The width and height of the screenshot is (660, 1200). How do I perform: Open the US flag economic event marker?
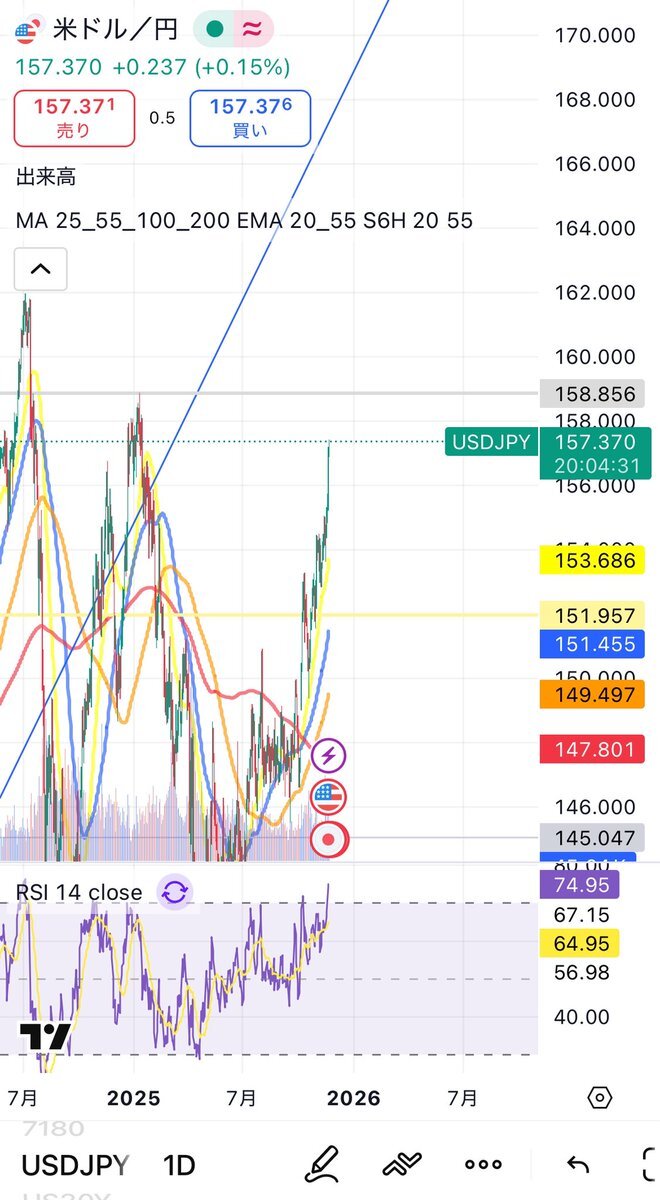coord(329,797)
